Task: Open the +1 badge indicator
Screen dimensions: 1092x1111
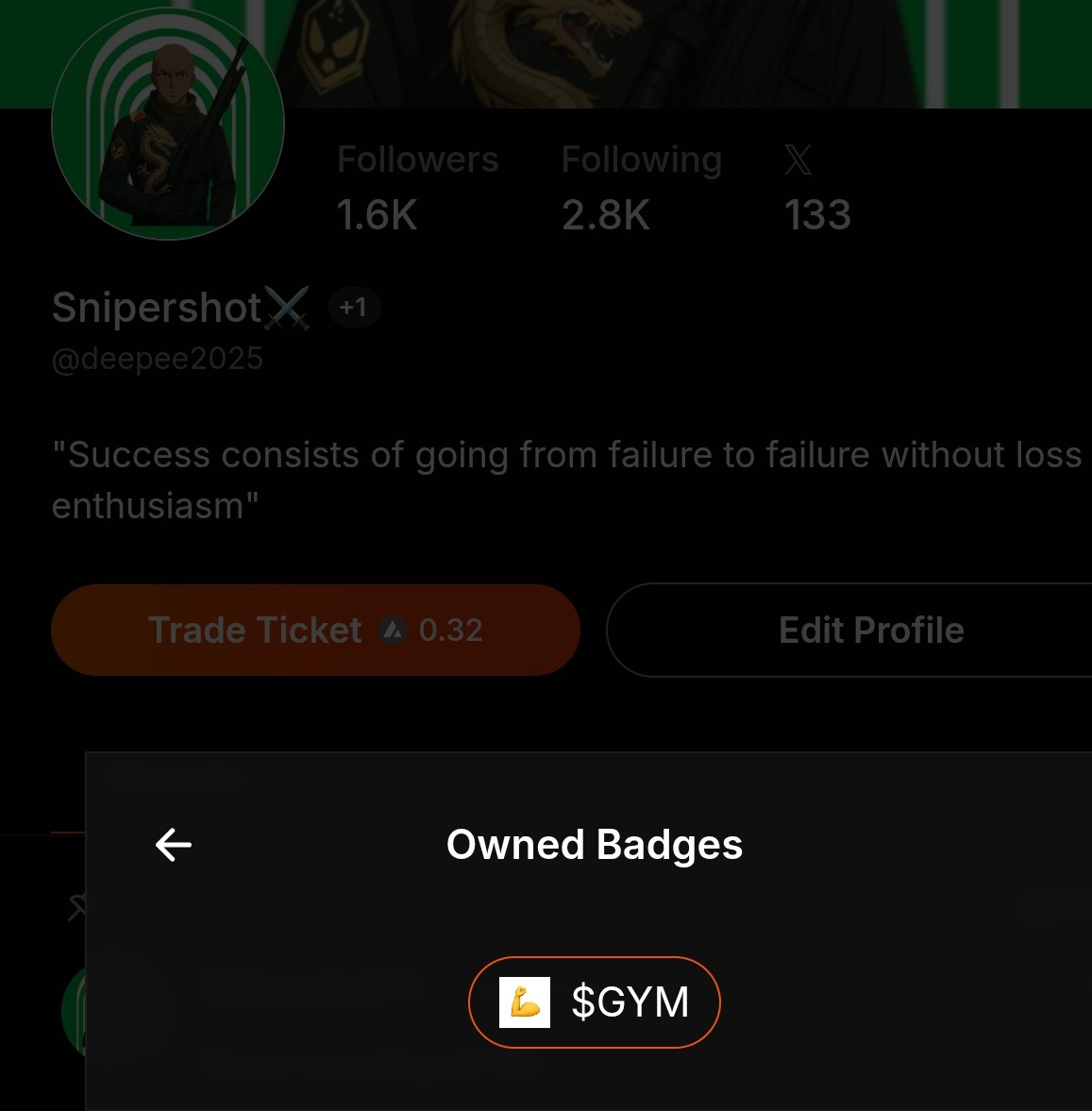Action: tap(354, 308)
